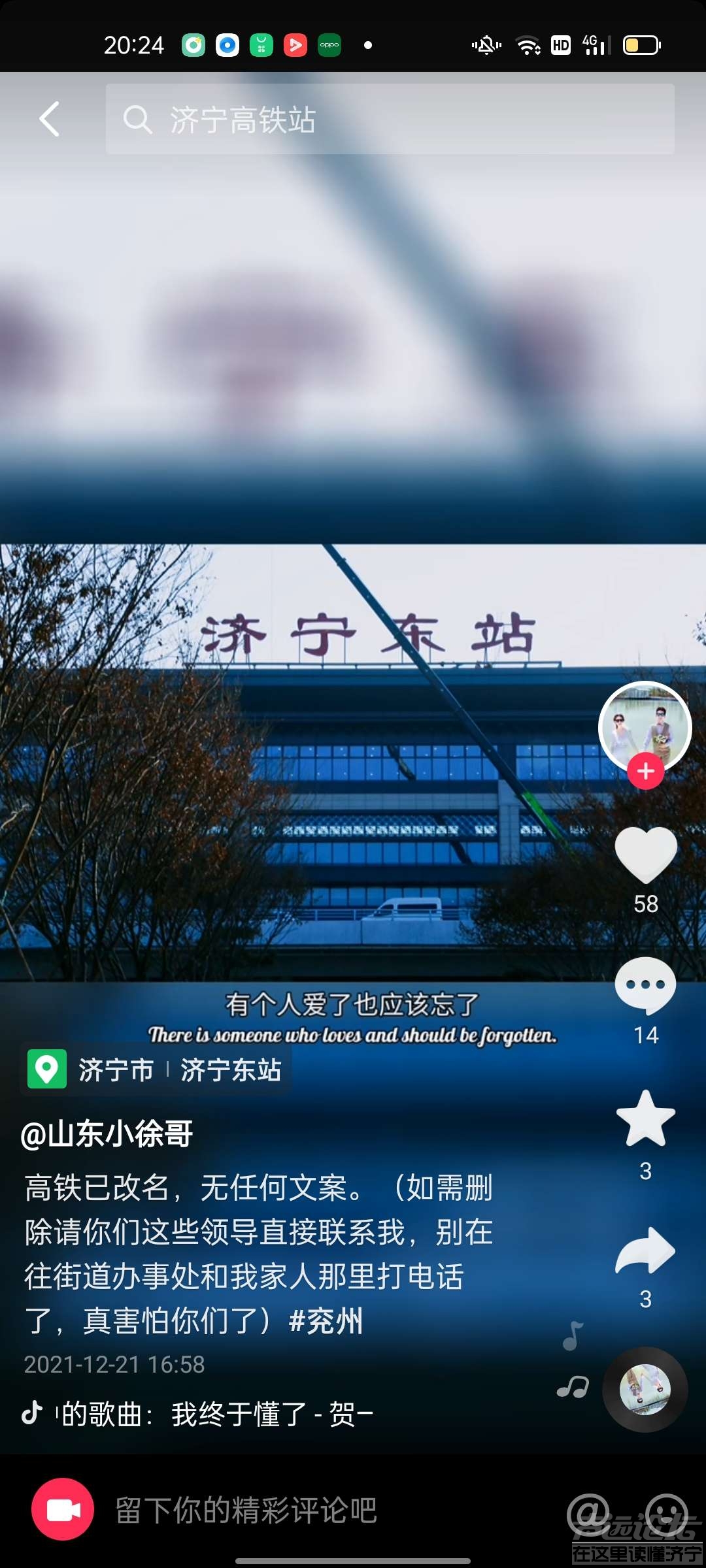
Task: Tap the red video camera button
Action: pos(63,1509)
